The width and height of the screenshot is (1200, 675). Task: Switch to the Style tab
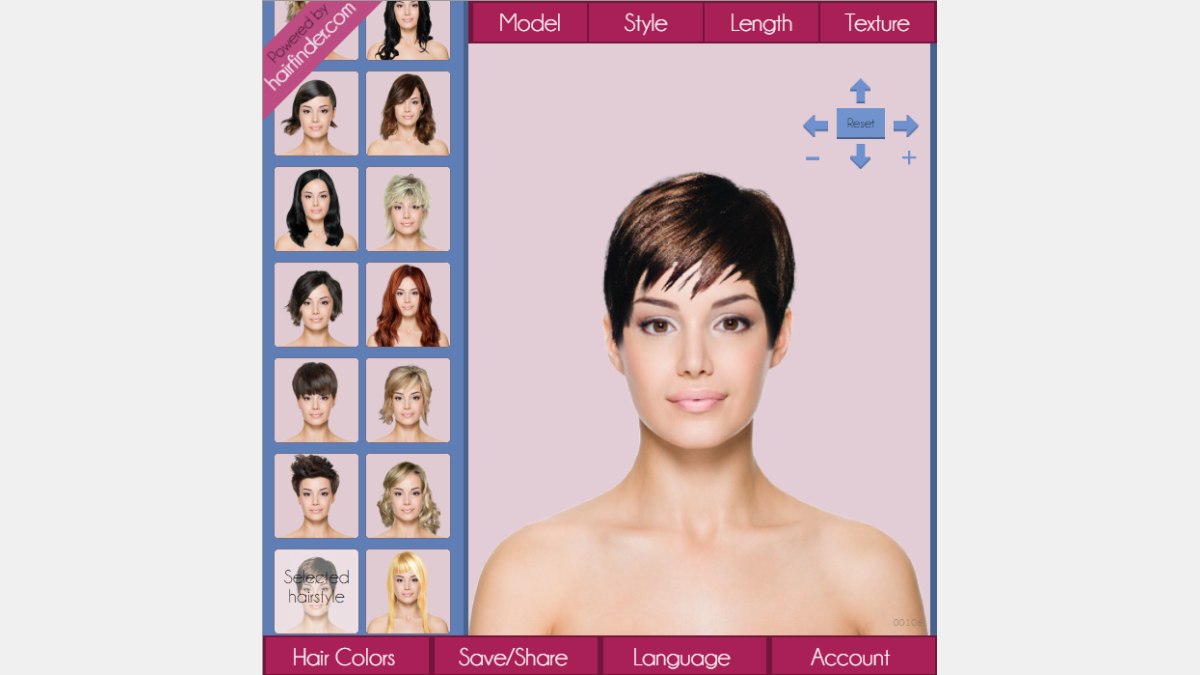pos(645,23)
